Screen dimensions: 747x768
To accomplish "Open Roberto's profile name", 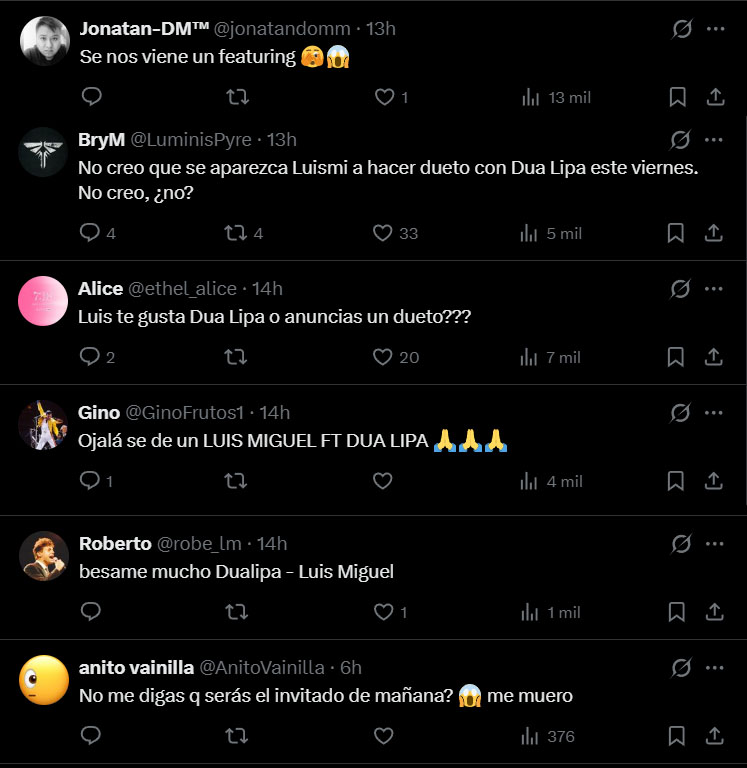I will [x=114, y=543].
